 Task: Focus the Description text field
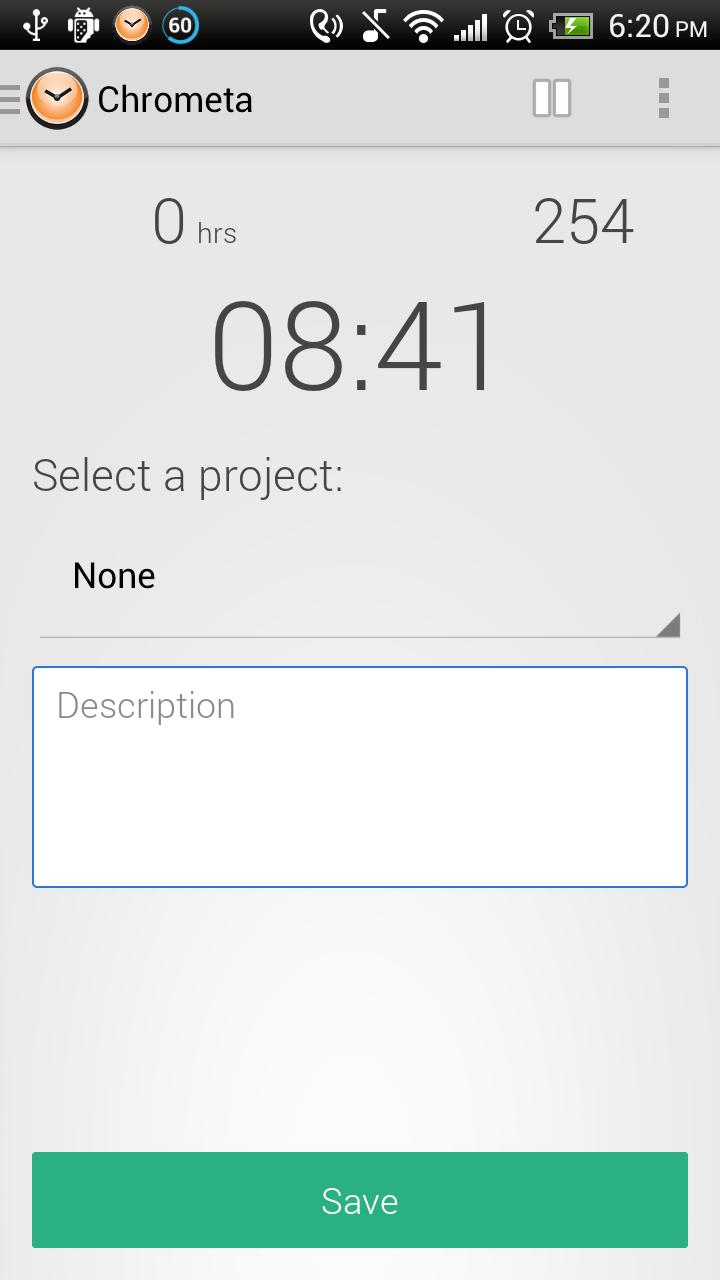click(x=360, y=776)
